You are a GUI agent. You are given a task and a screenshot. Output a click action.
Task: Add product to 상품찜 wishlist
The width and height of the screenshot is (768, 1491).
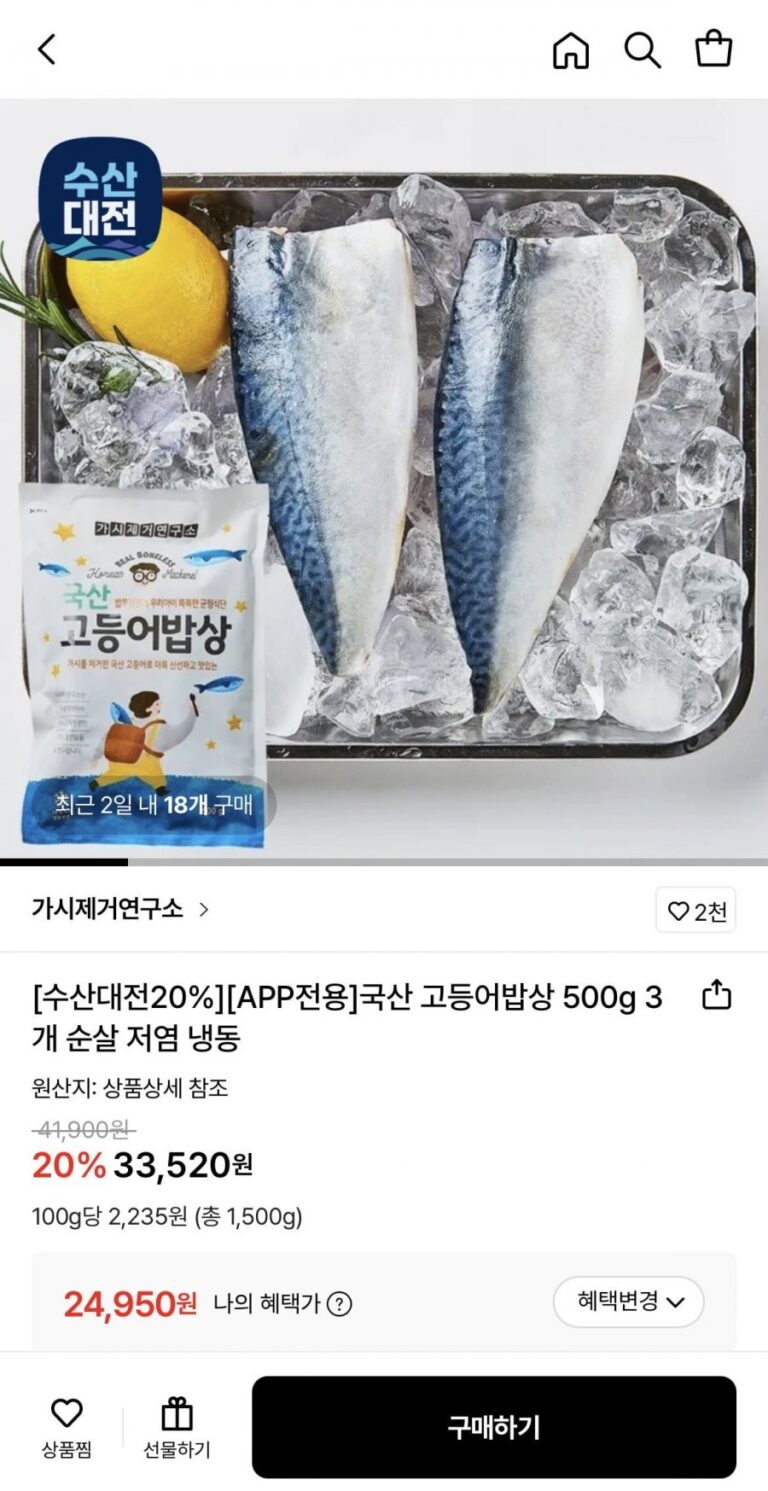(x=66, y=1427)
